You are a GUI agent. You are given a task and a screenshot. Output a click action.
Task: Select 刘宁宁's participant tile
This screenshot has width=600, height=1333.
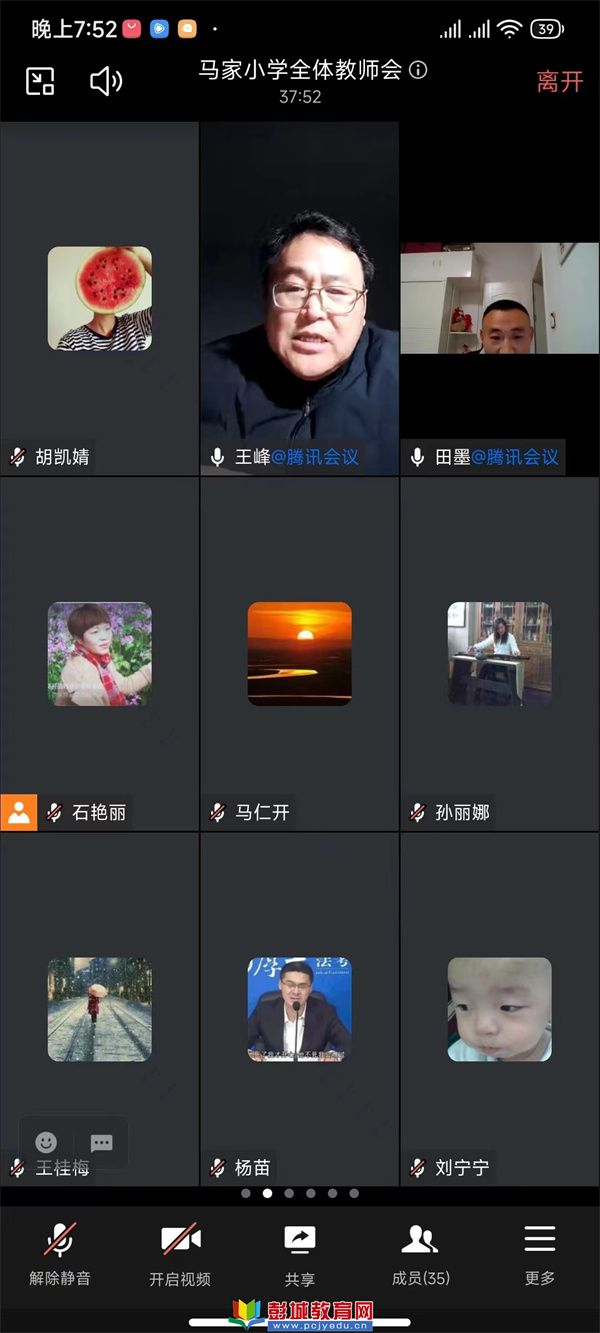click(x=499, y=1008)
